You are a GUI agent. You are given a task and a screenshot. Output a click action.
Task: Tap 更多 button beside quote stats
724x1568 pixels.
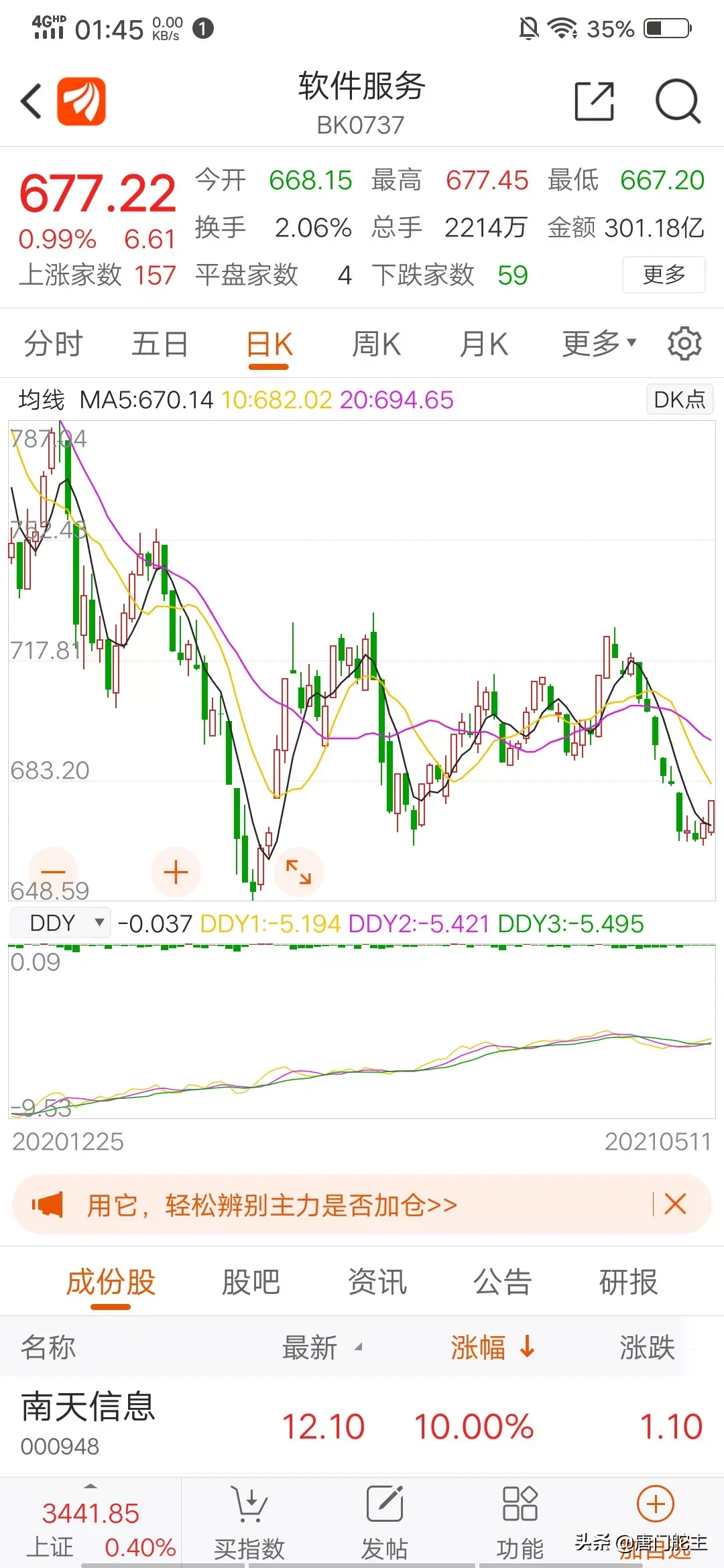(x=664, y=275)
